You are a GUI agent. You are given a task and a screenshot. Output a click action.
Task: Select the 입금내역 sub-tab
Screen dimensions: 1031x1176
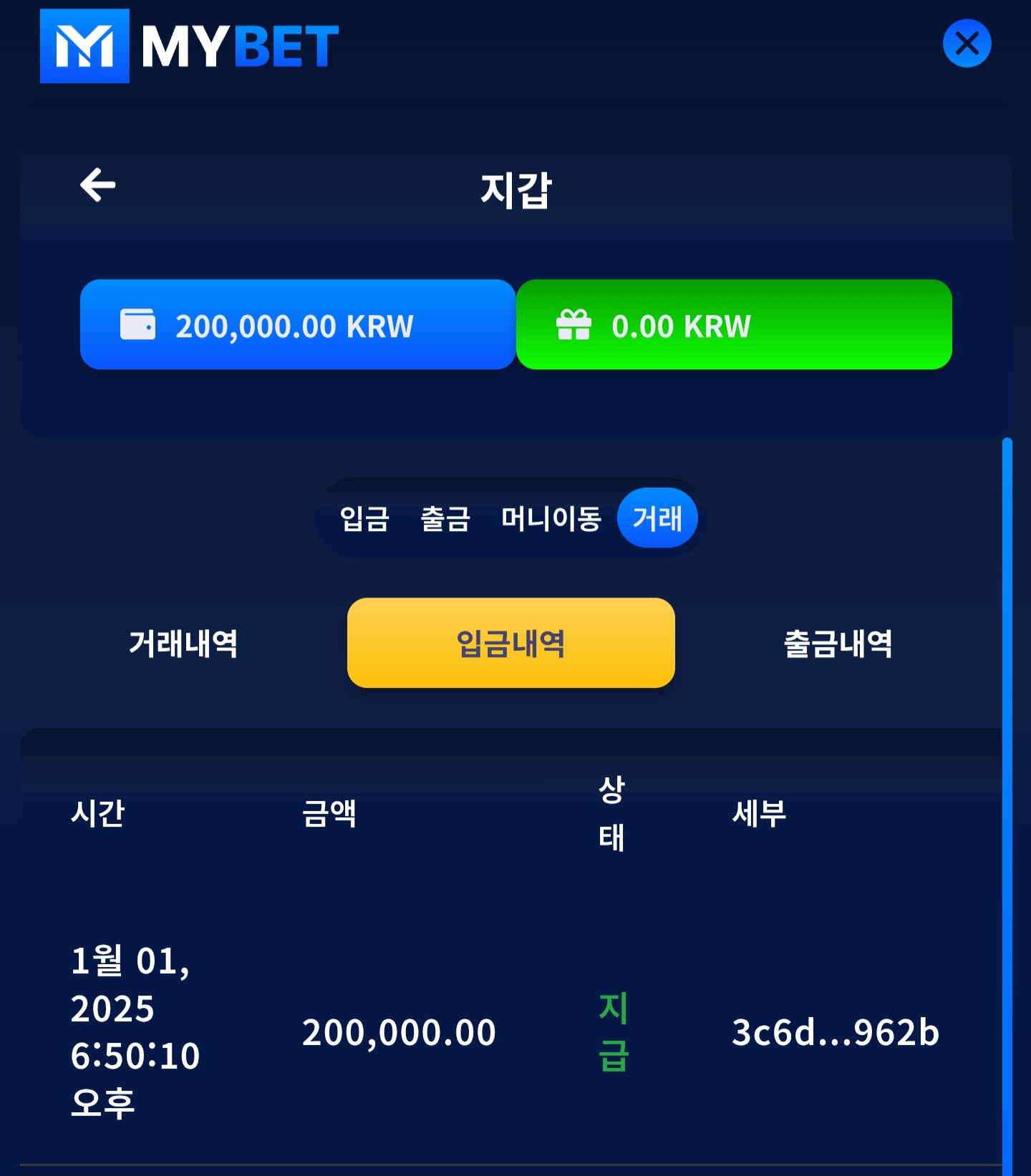point(510,643)
